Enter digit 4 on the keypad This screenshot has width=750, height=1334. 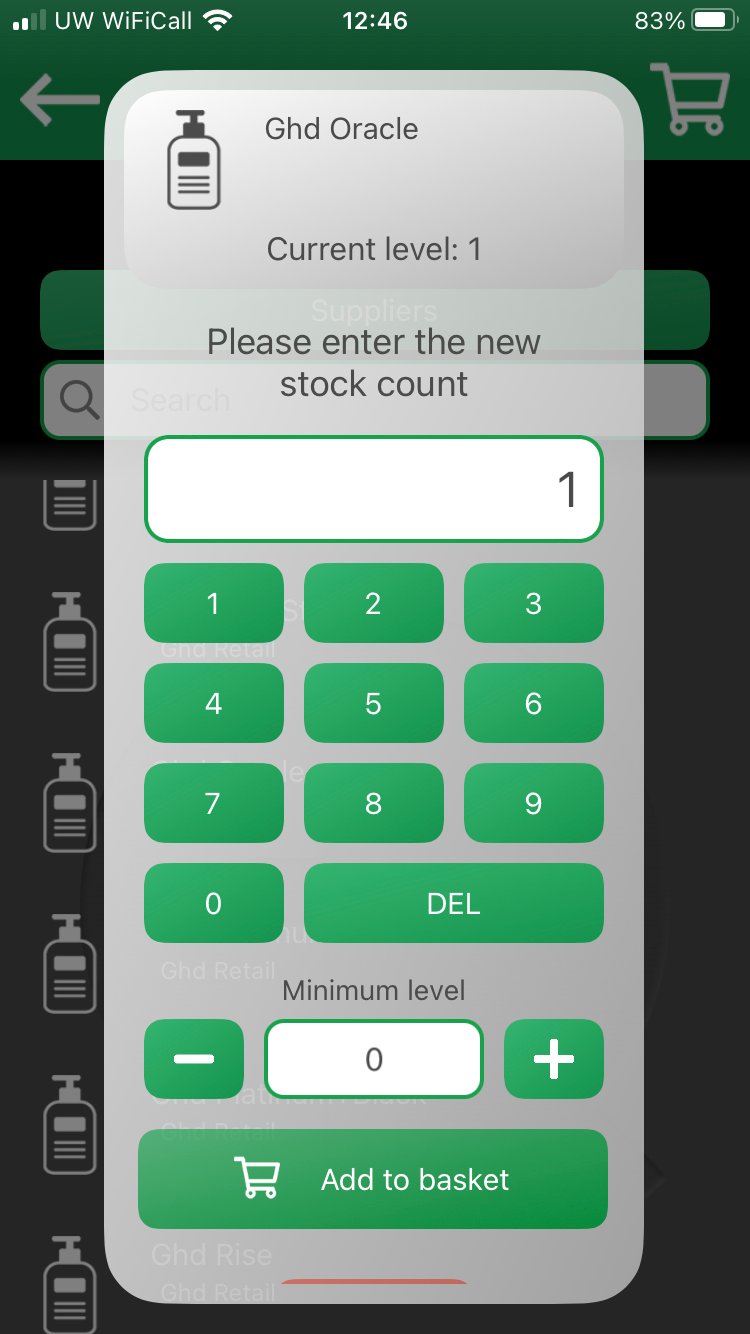[x=213, y=703]
